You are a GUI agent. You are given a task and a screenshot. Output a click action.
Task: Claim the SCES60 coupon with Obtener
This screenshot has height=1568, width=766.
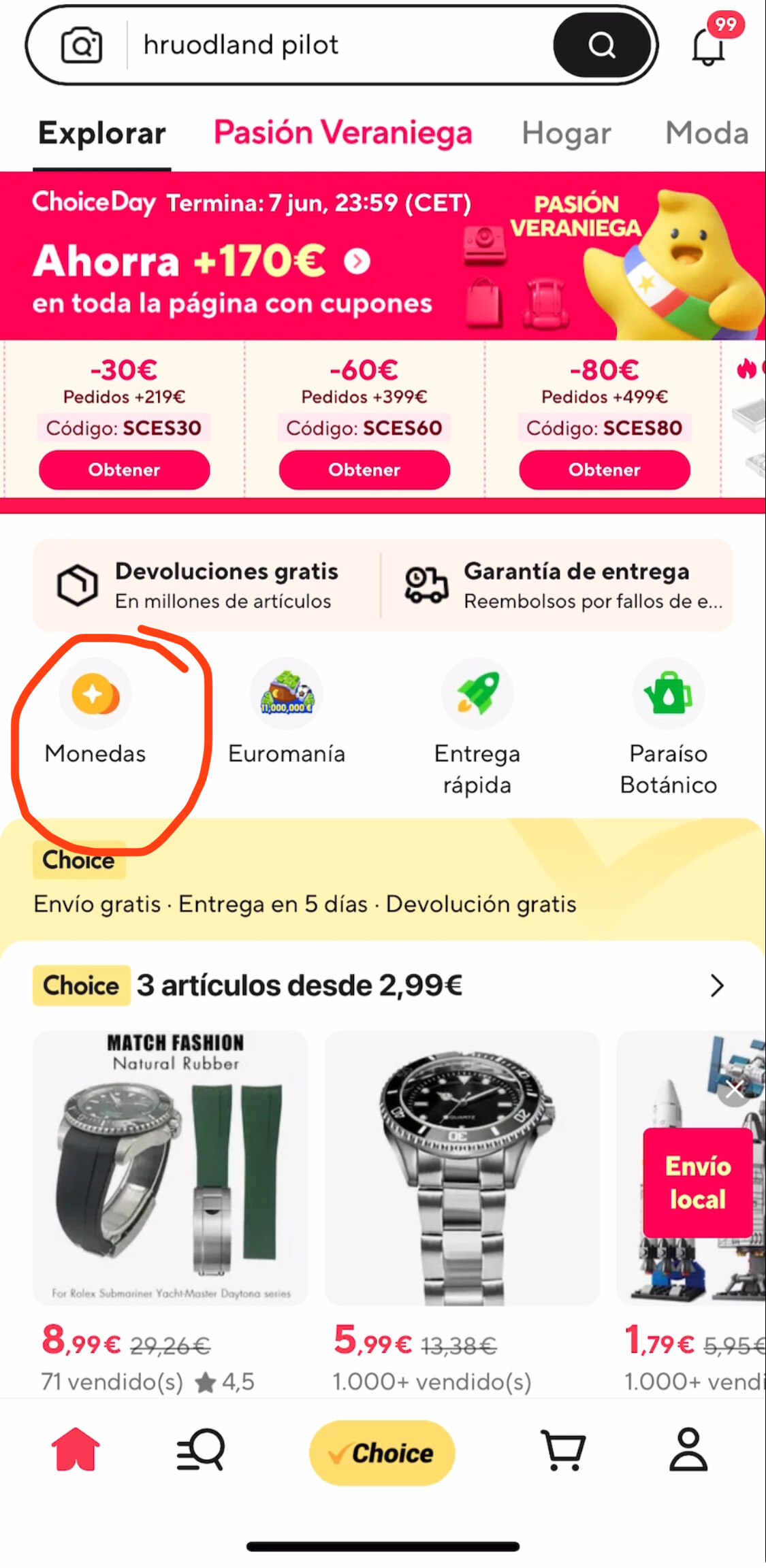pos(364,470)
